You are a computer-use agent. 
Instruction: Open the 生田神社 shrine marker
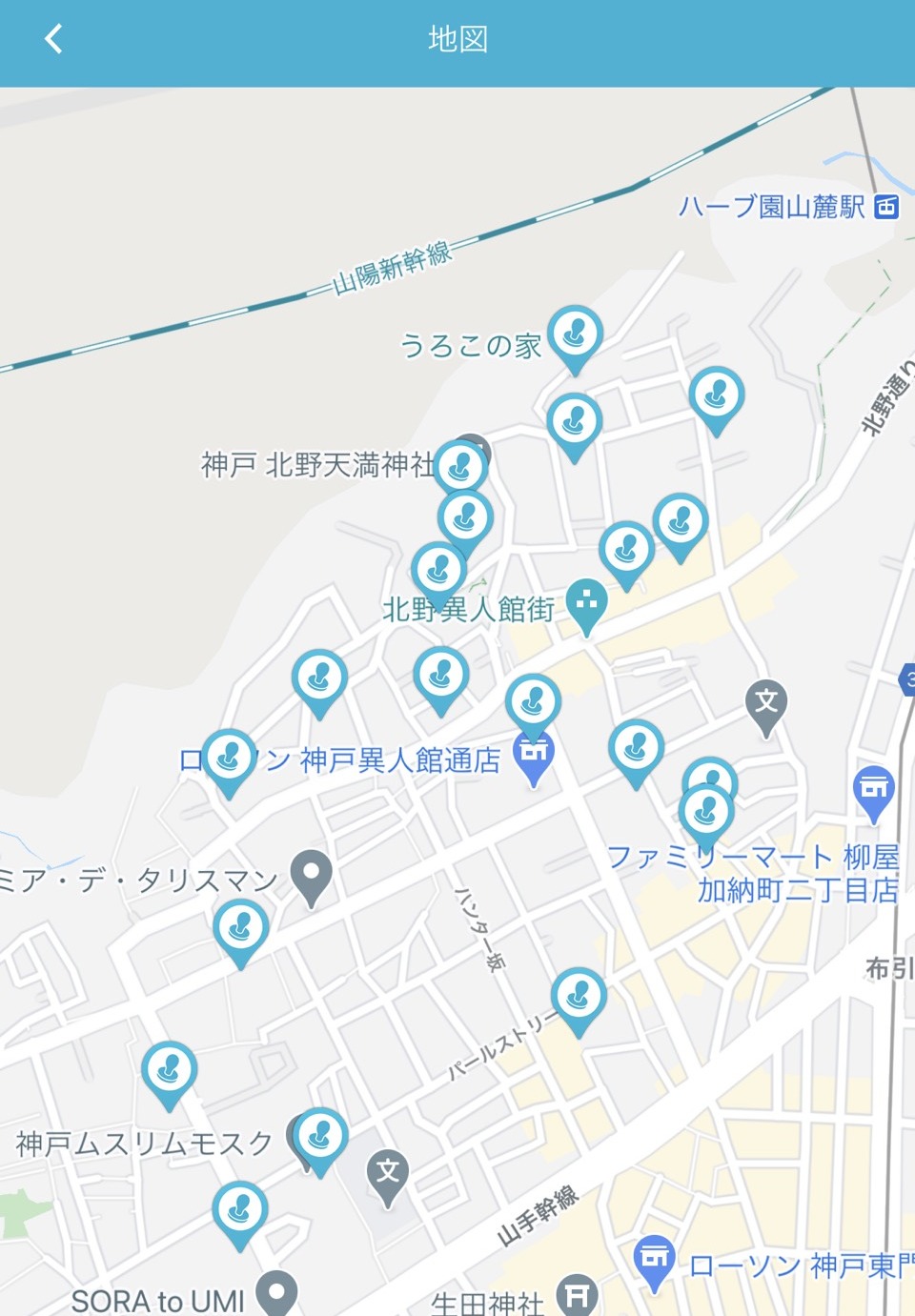(577, 1295)
